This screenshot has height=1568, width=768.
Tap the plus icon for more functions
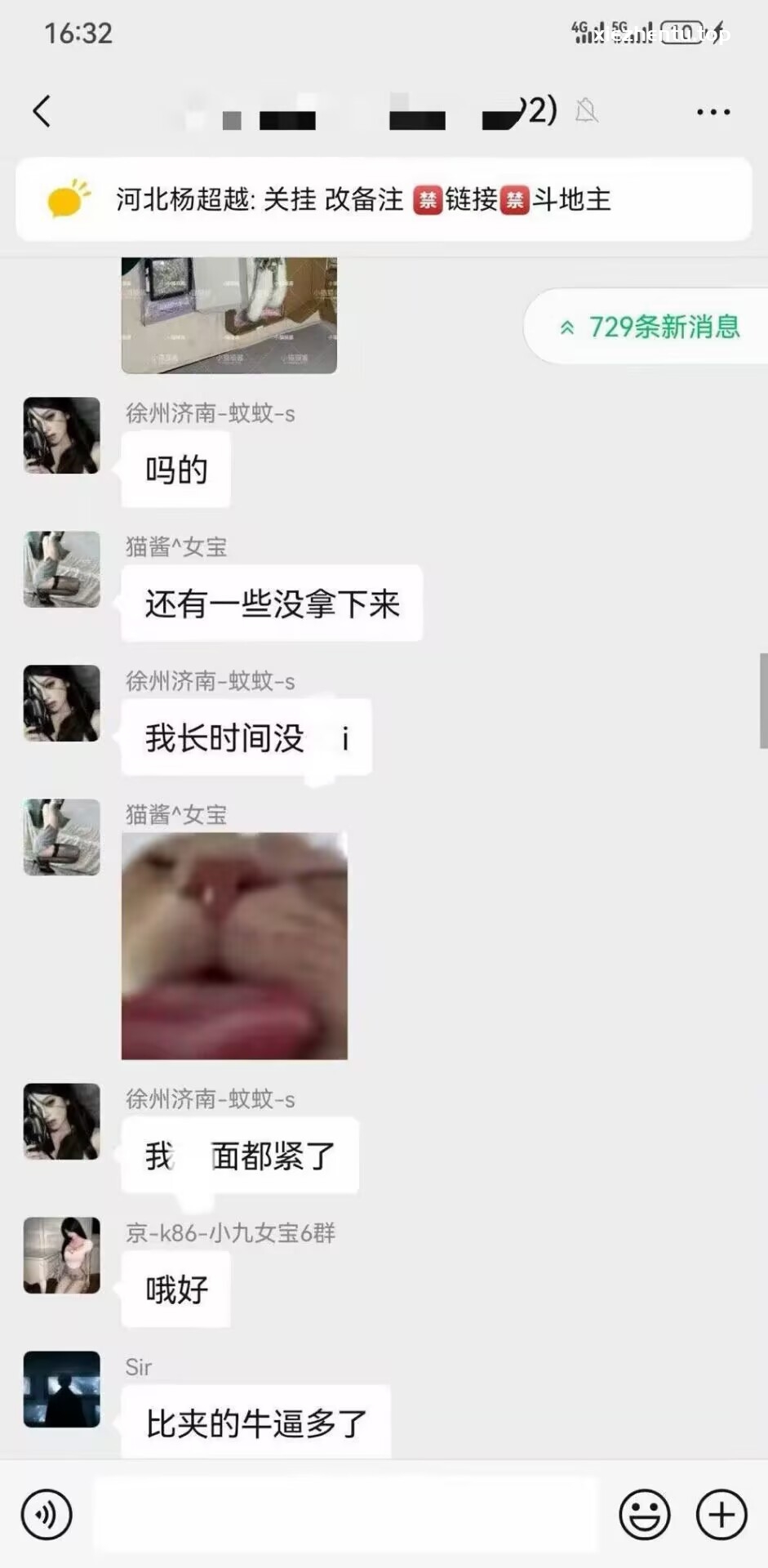(720, 1515)
